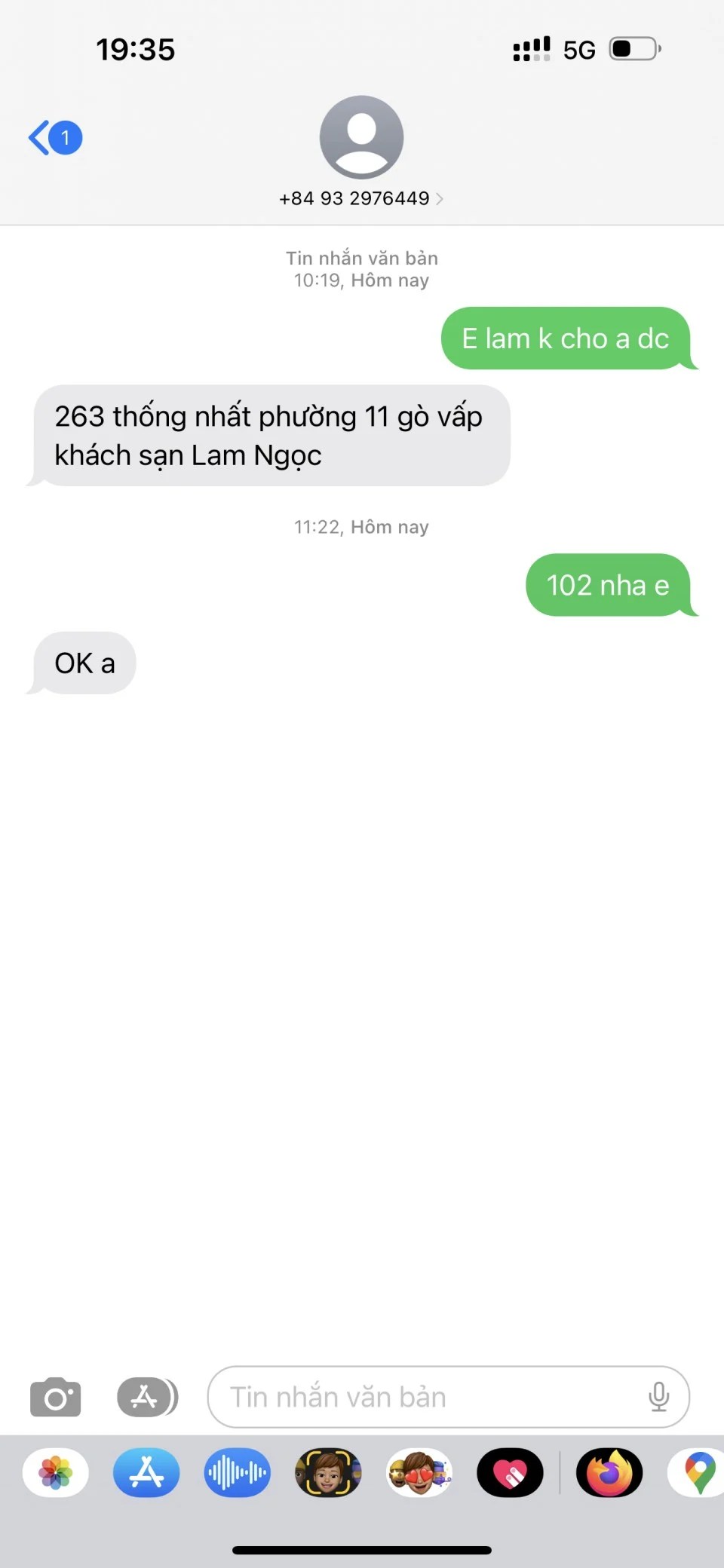This screenshot has width=724, height=1568.
Task: Record audio with the microphone icon
Action: coord(658,1398)
